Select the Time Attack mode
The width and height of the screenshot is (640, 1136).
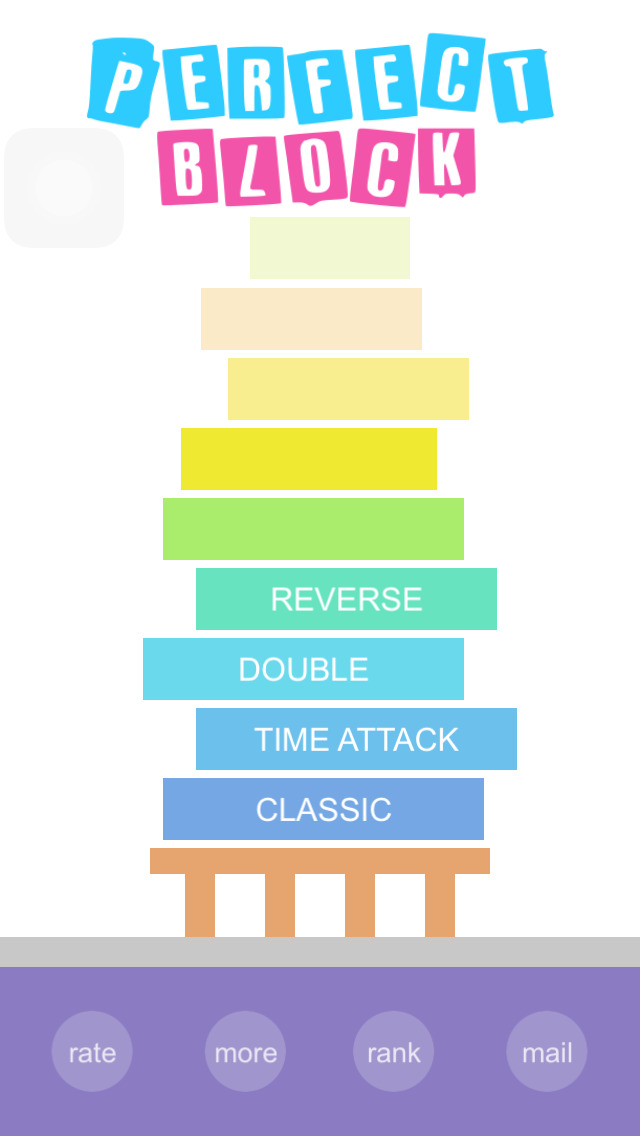coord(356,739)
